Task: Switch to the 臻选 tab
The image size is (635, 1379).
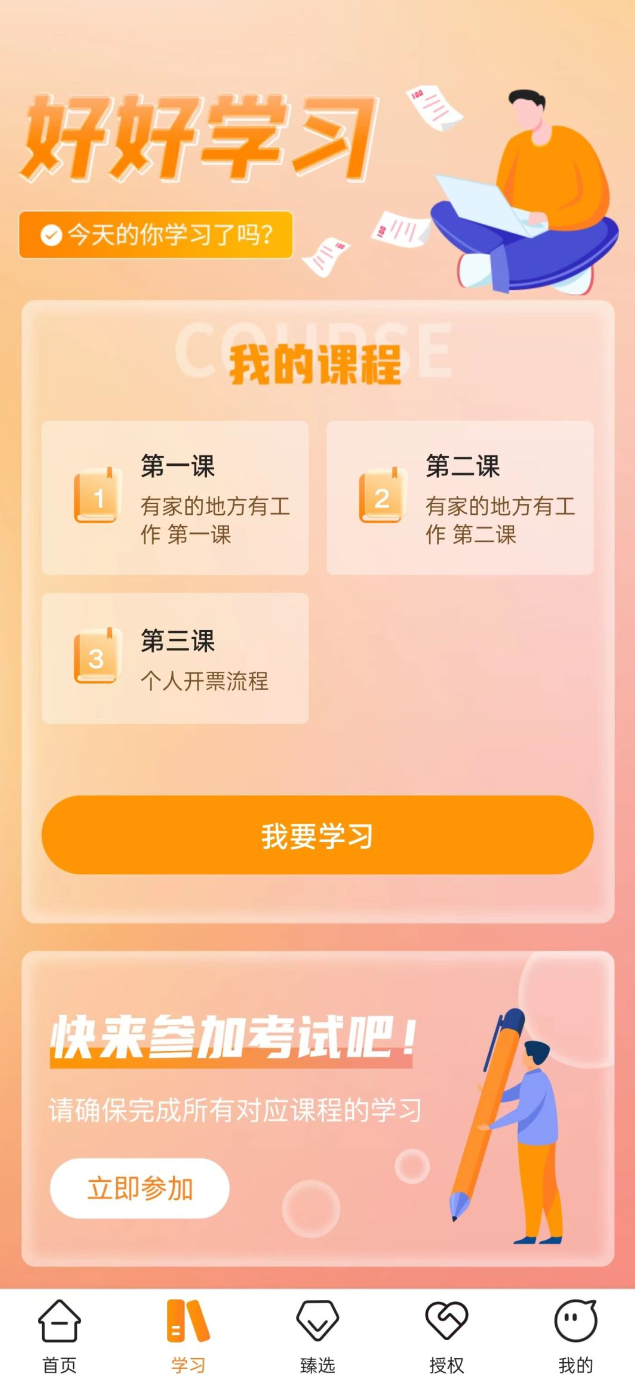Action: [317, 1335]
